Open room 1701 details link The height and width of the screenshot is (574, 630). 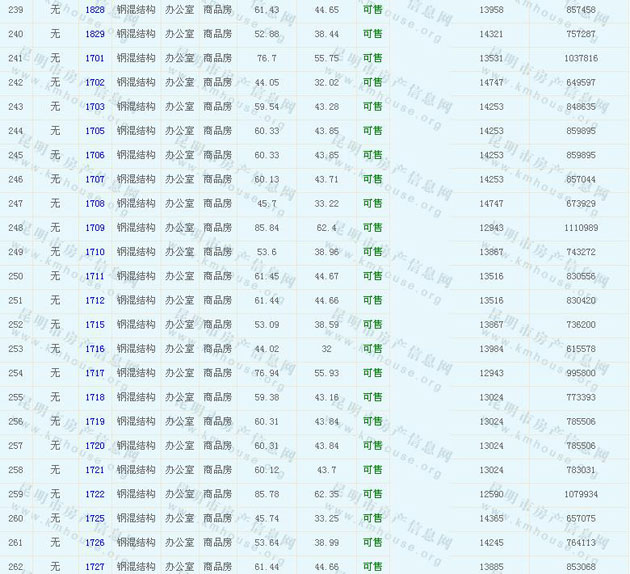pyautogui.click(x=95, y=58)
